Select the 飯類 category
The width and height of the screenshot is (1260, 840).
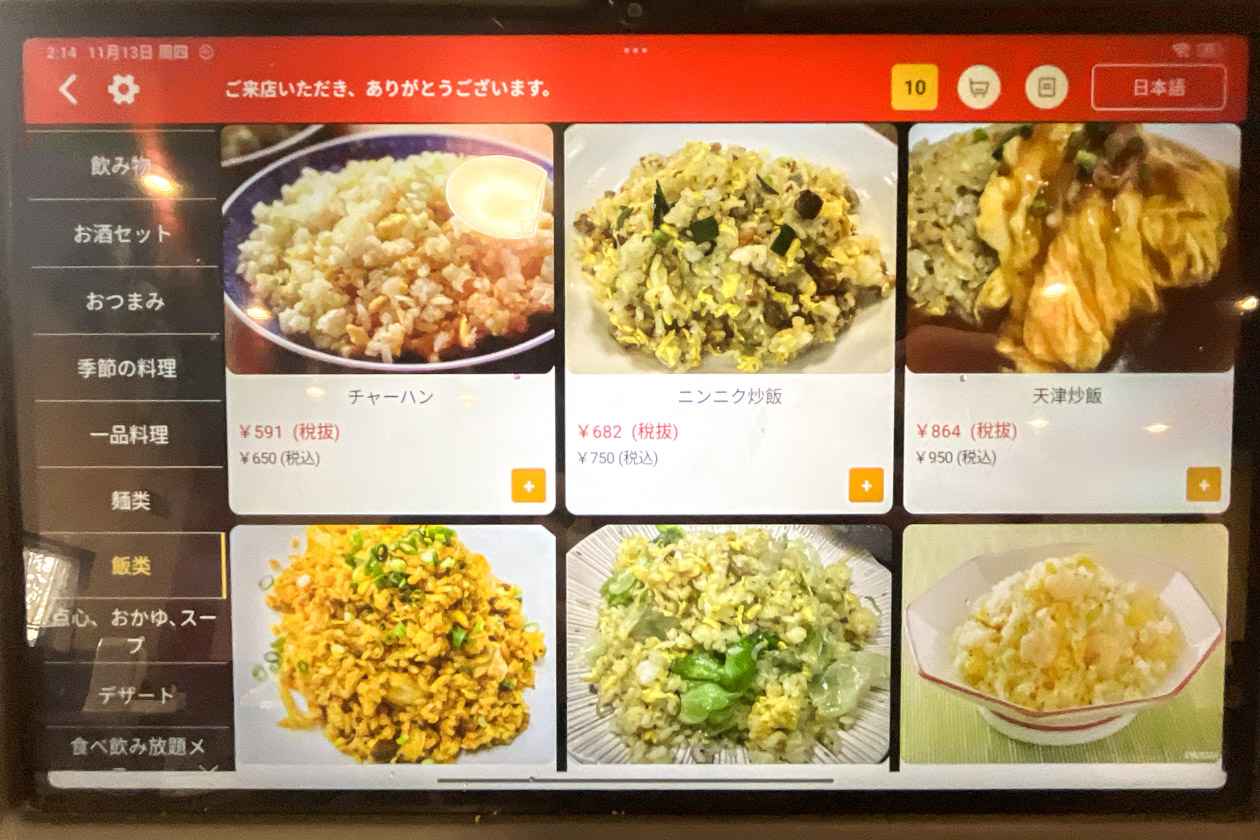pyautogui.click(x=132, y=566)
